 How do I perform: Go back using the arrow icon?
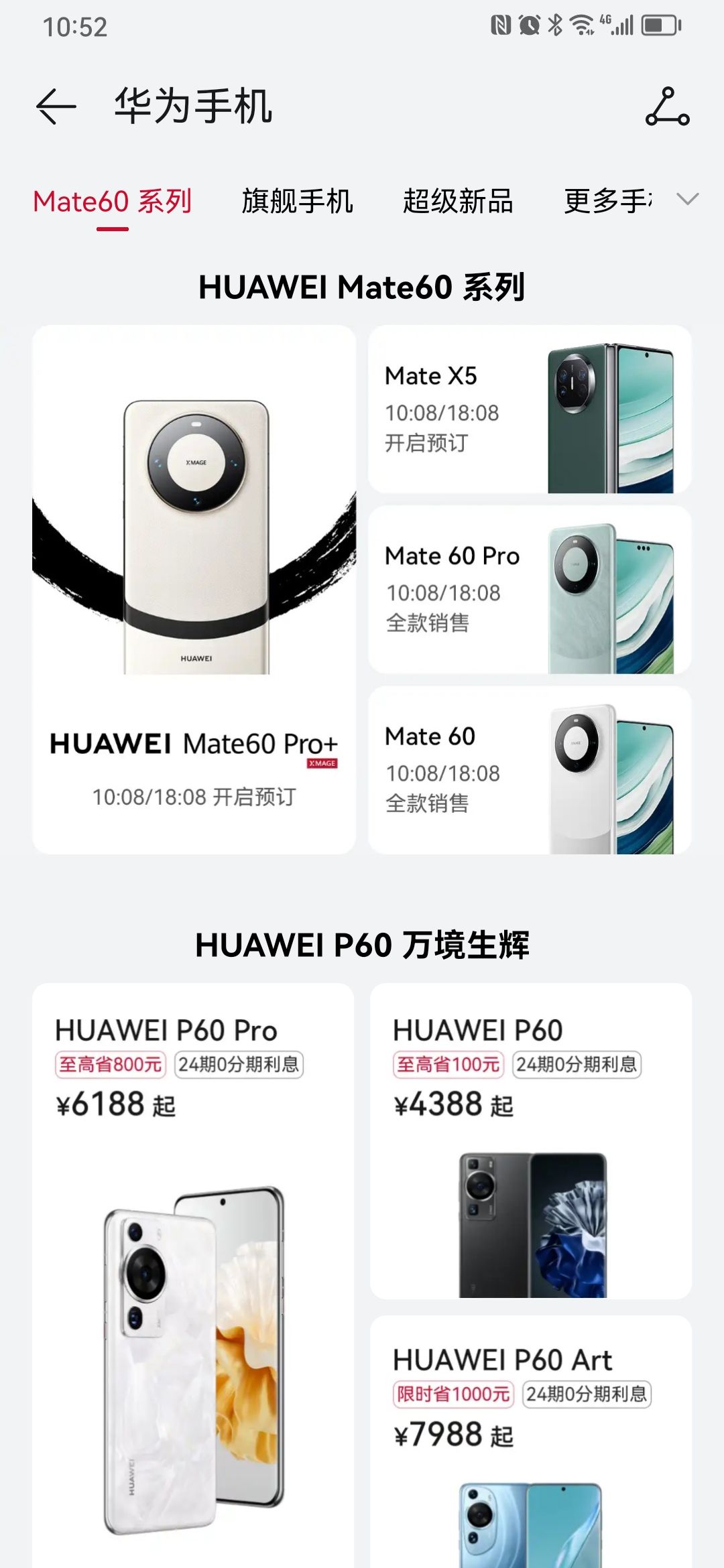pyautogui.click(x=56, y=107)
